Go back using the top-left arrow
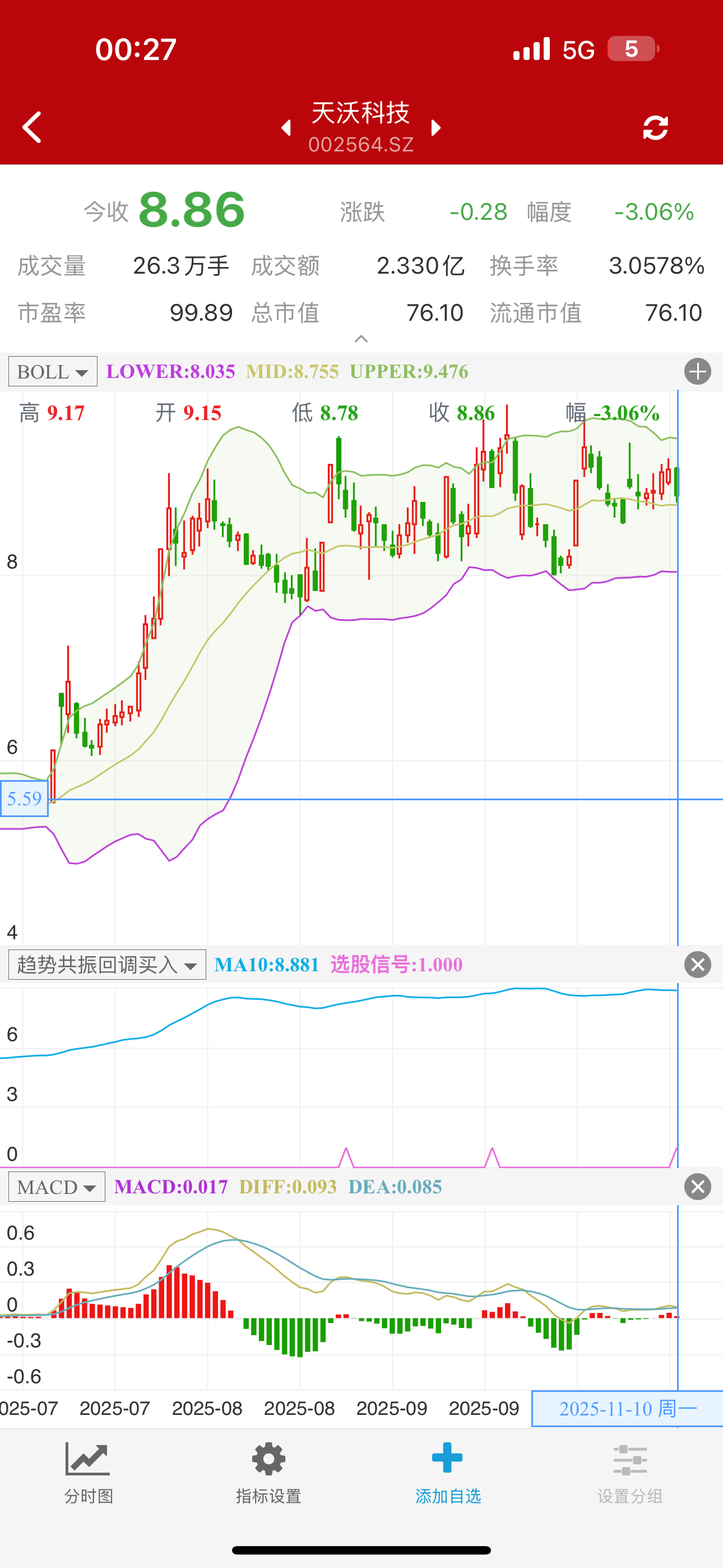723x1568 pixels. (x=31, y=127)
